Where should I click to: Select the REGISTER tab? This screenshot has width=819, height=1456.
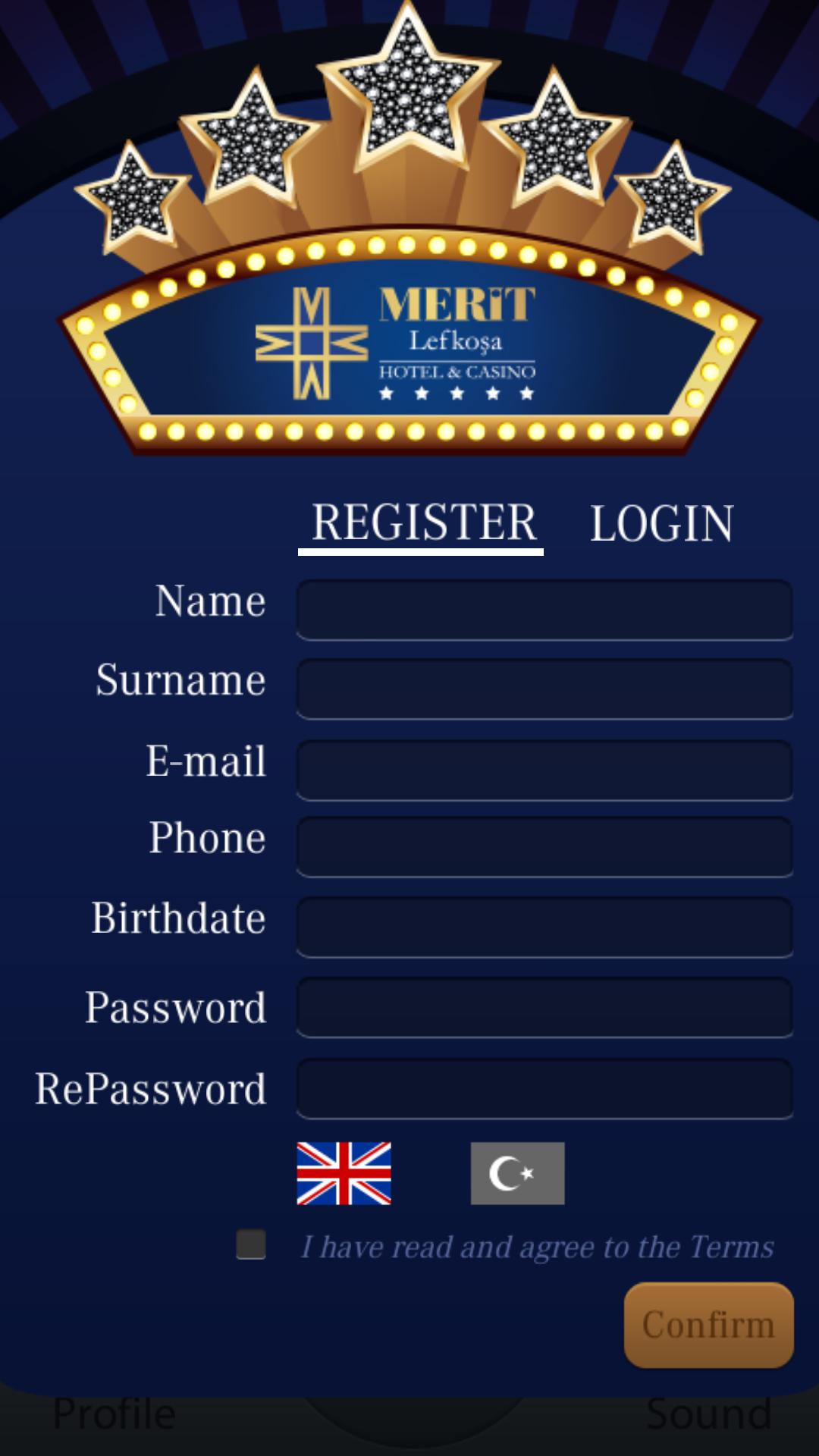[x=422, y=523]
